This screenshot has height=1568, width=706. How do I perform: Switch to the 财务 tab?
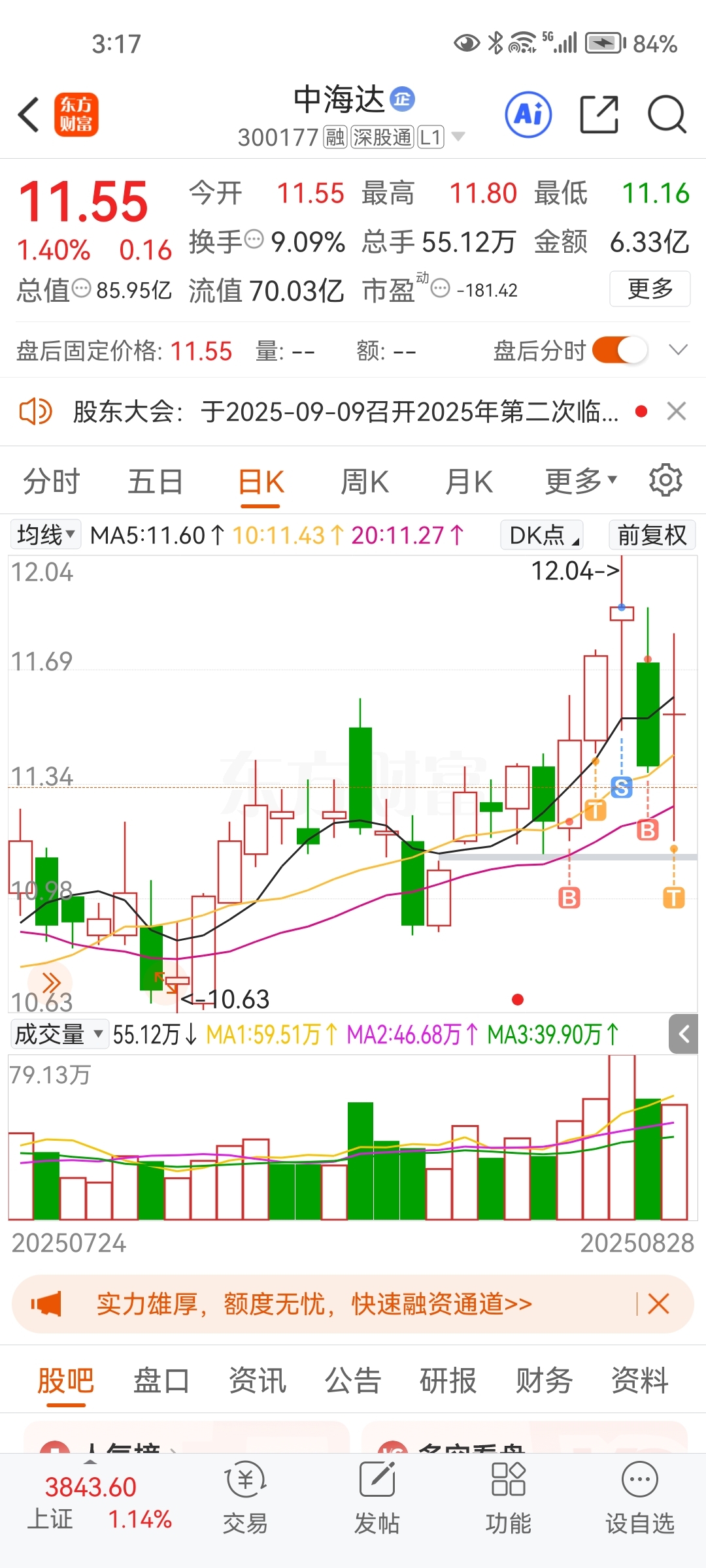(544, 1381)
